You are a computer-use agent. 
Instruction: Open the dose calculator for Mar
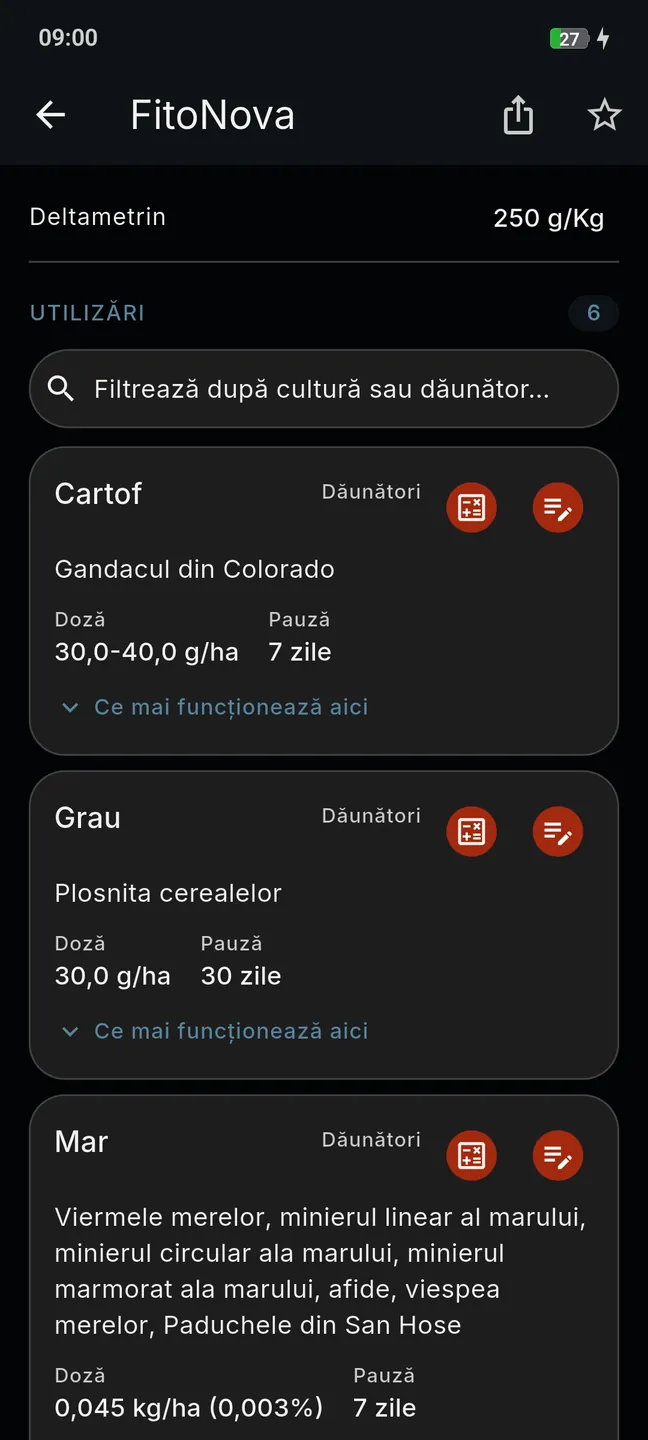tap(471, 1156)
